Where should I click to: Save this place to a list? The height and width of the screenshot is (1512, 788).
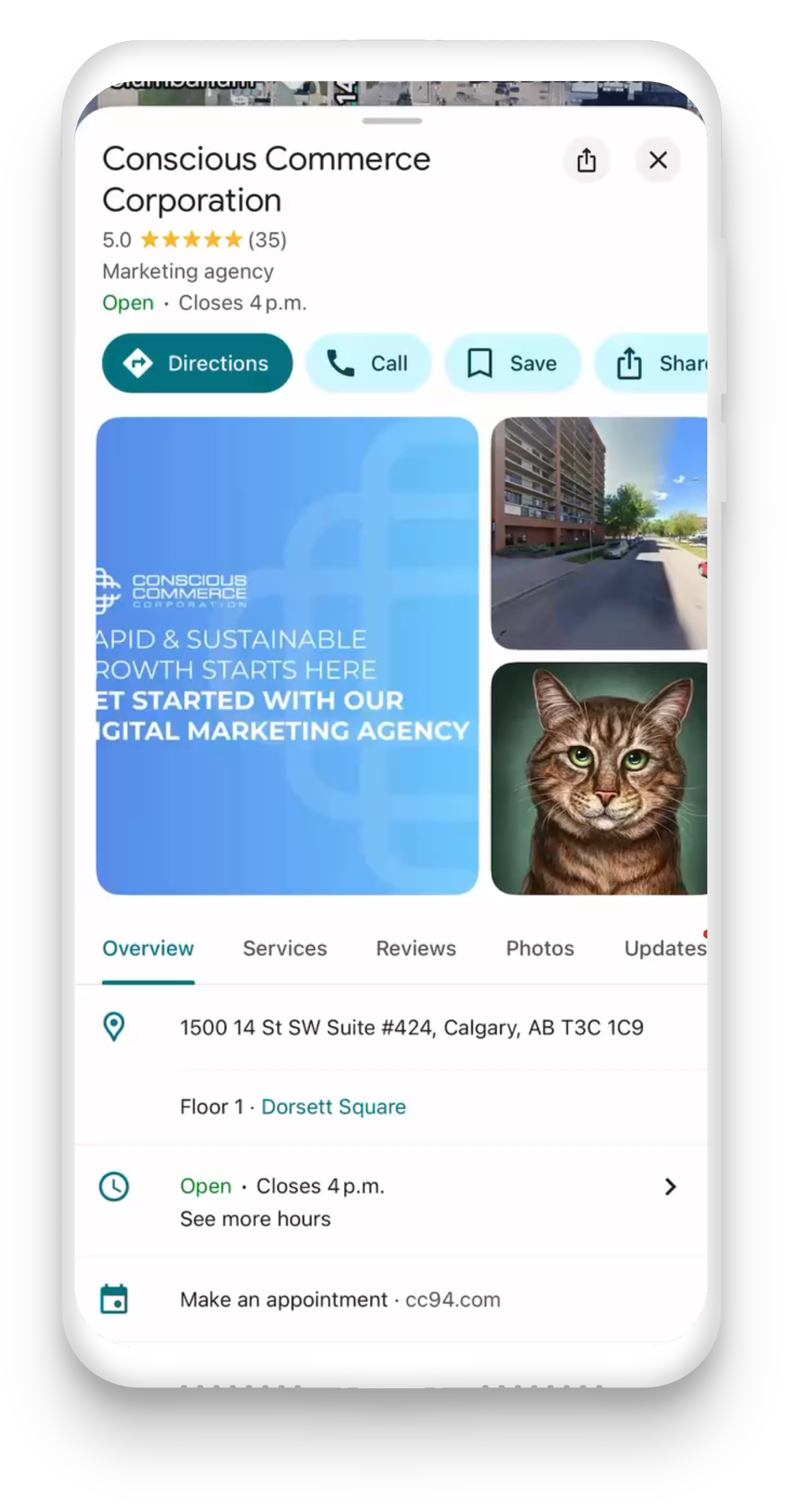(512, 363)
